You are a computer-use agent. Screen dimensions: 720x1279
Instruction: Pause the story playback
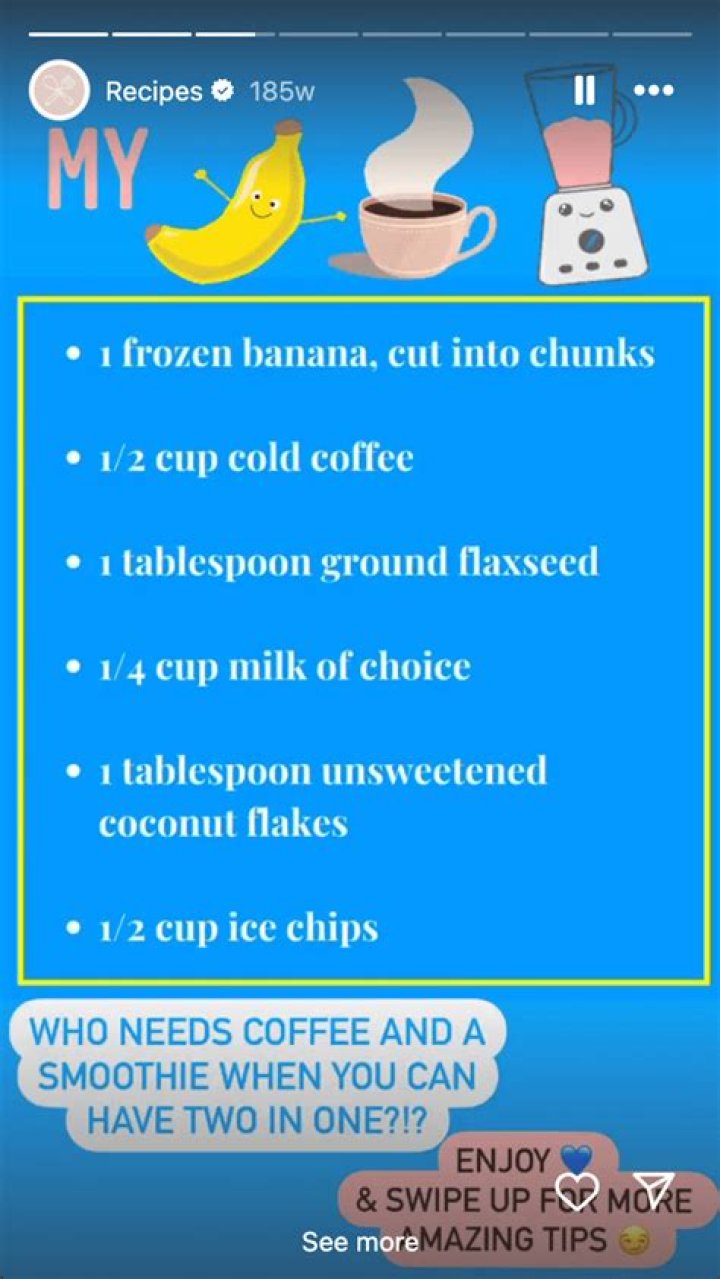(x=584, y=91)
